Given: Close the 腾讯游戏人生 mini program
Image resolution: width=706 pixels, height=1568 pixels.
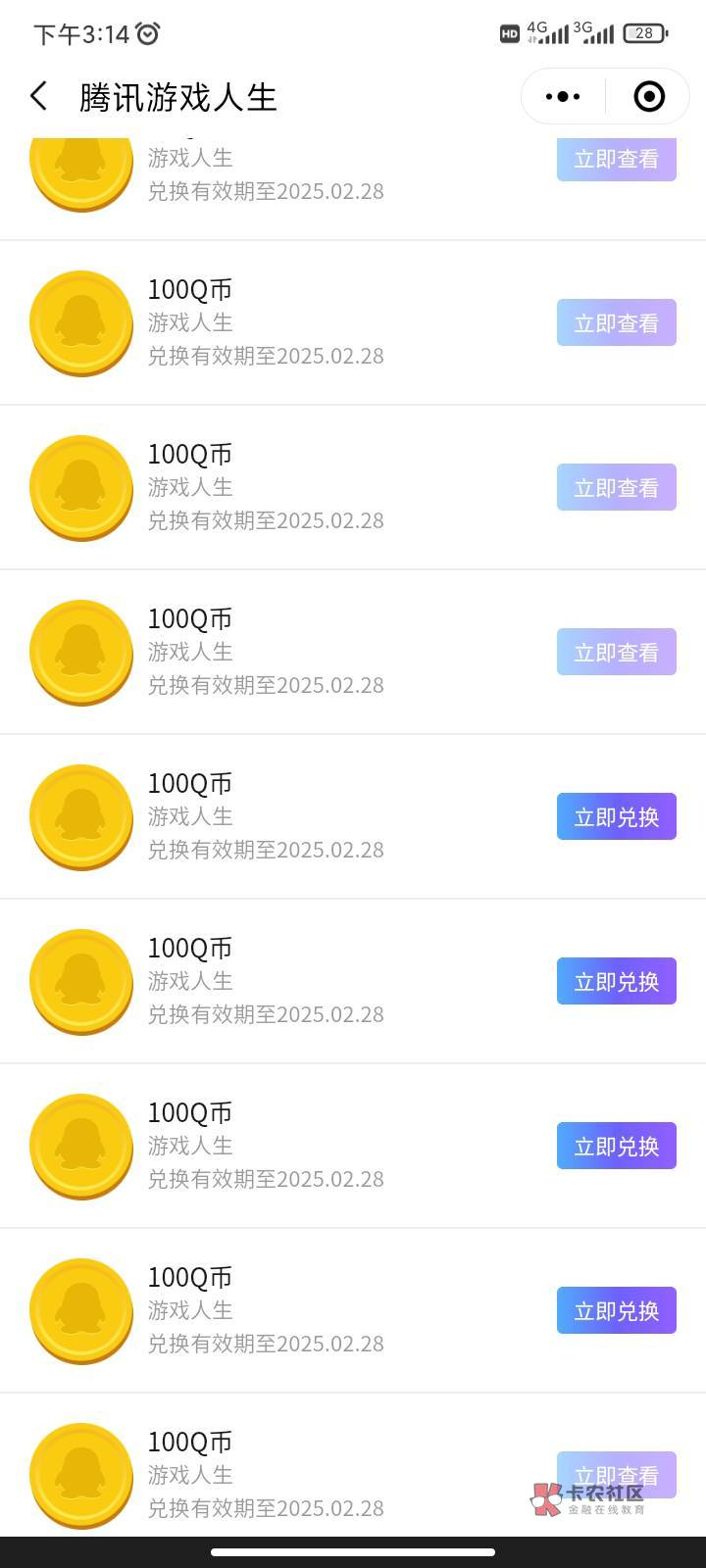Looking at the screenshot, I should (649, 96).
